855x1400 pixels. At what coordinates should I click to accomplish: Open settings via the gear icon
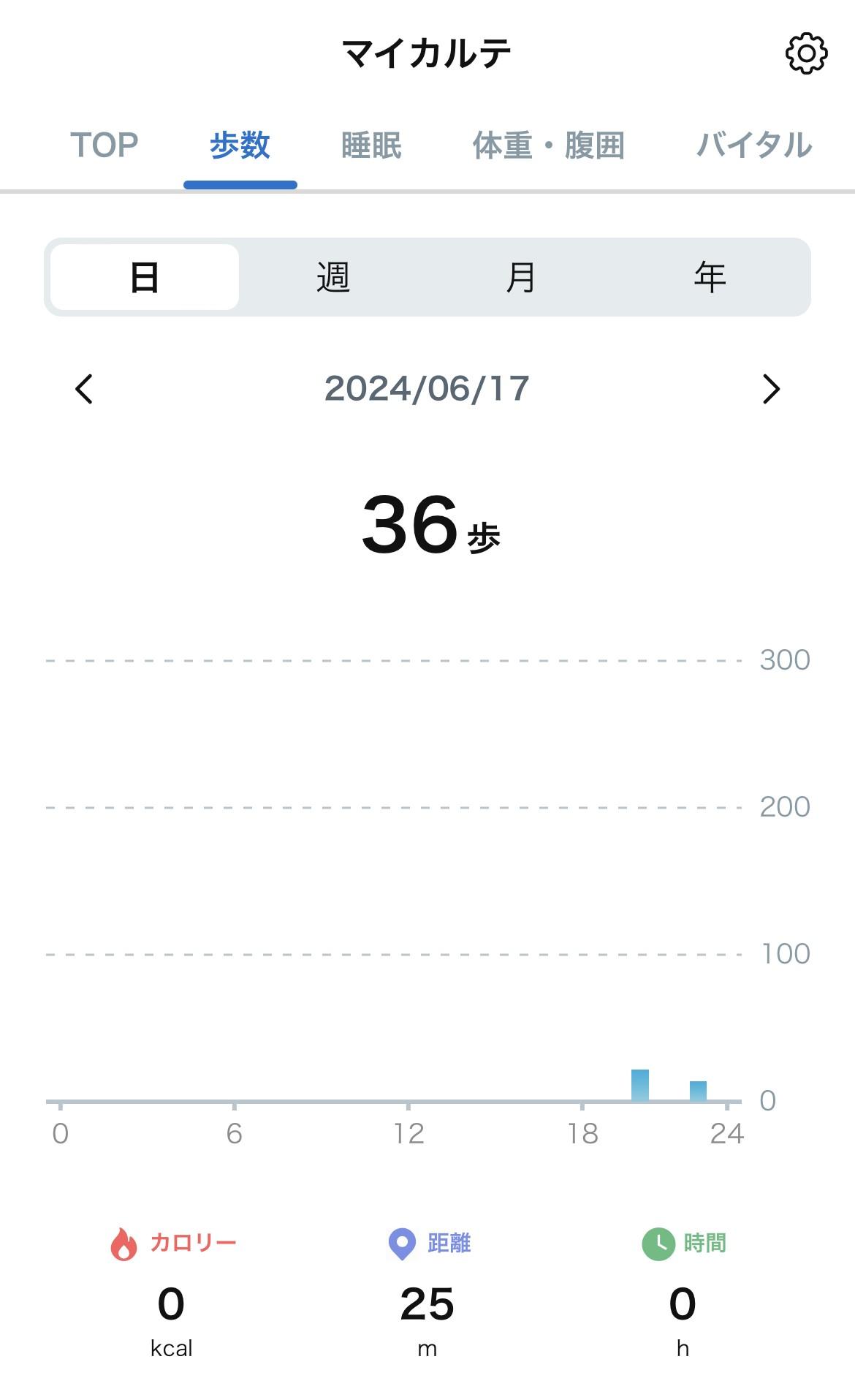coord(806,53)
